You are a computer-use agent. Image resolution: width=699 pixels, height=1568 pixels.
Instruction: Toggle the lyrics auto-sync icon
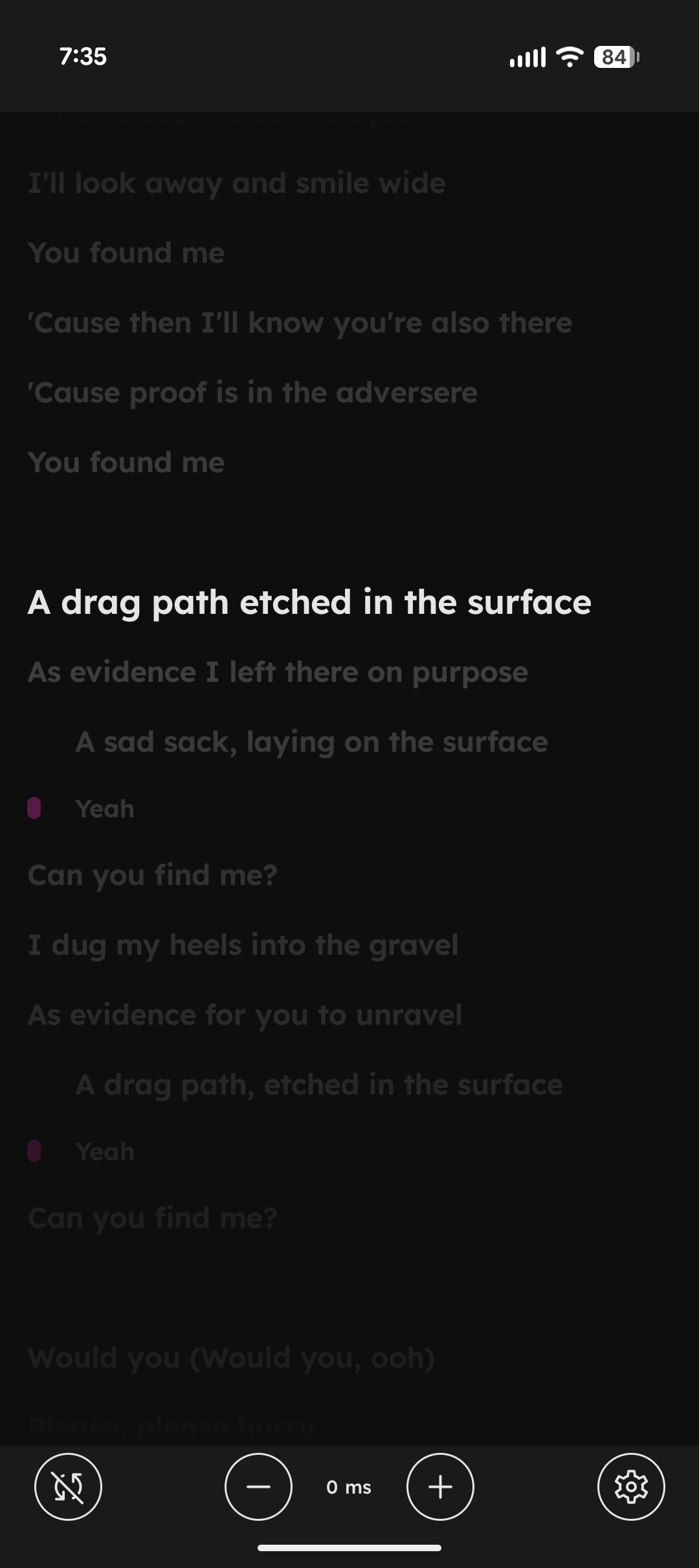(x=68, y=1486)
